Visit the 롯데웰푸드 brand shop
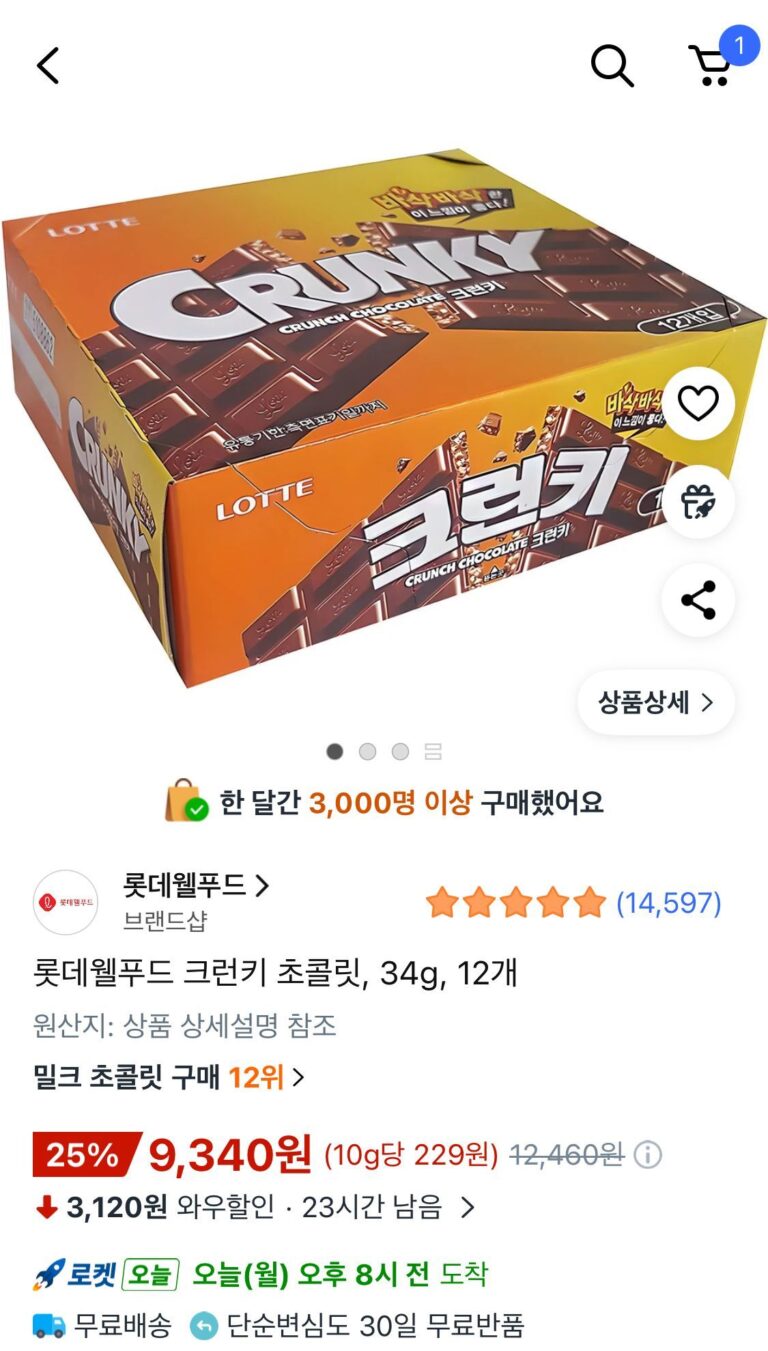Viewport: 768px width, 1351px height. tap(196, 886)
